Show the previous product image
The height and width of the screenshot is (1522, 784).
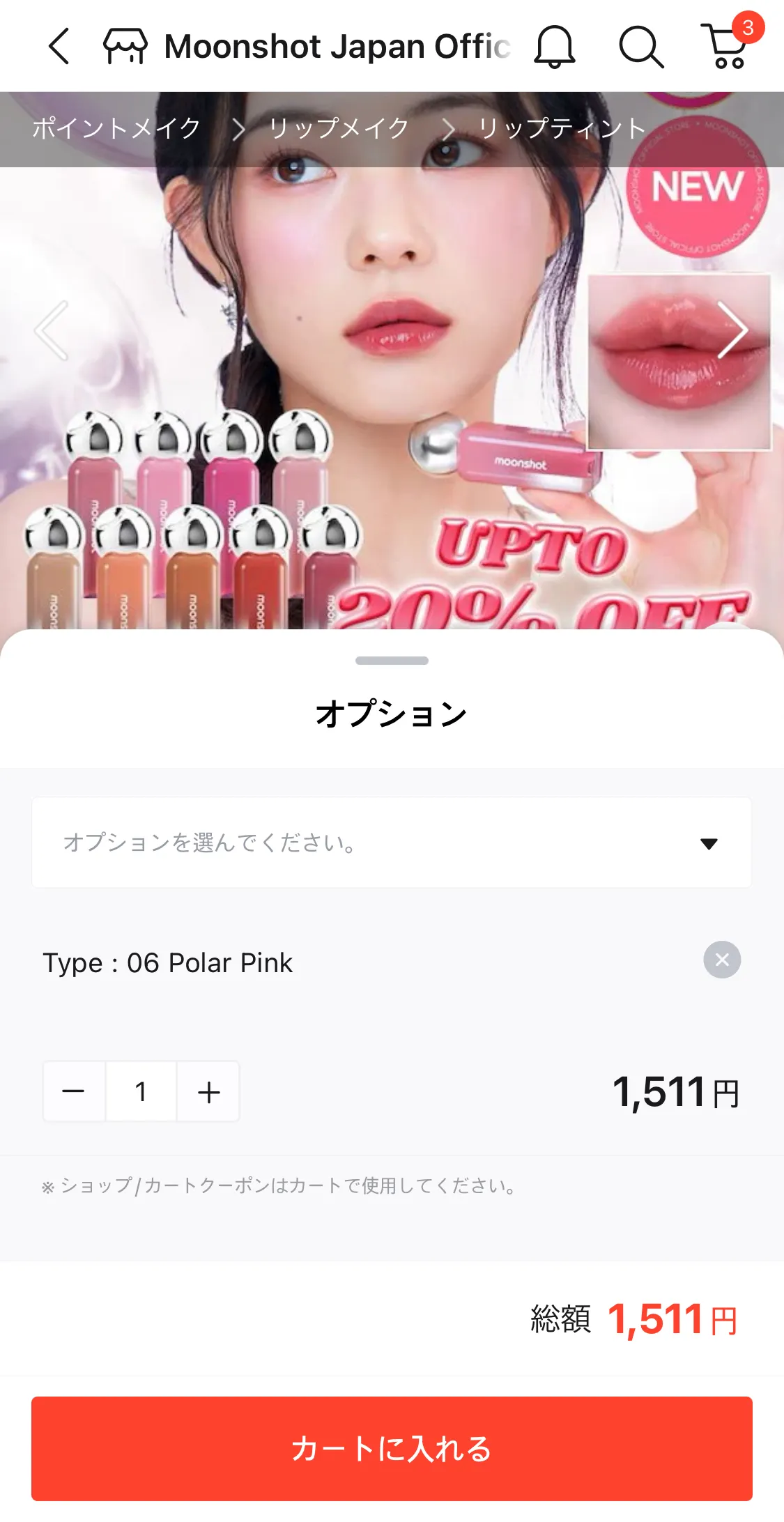(x=52, y=330)
